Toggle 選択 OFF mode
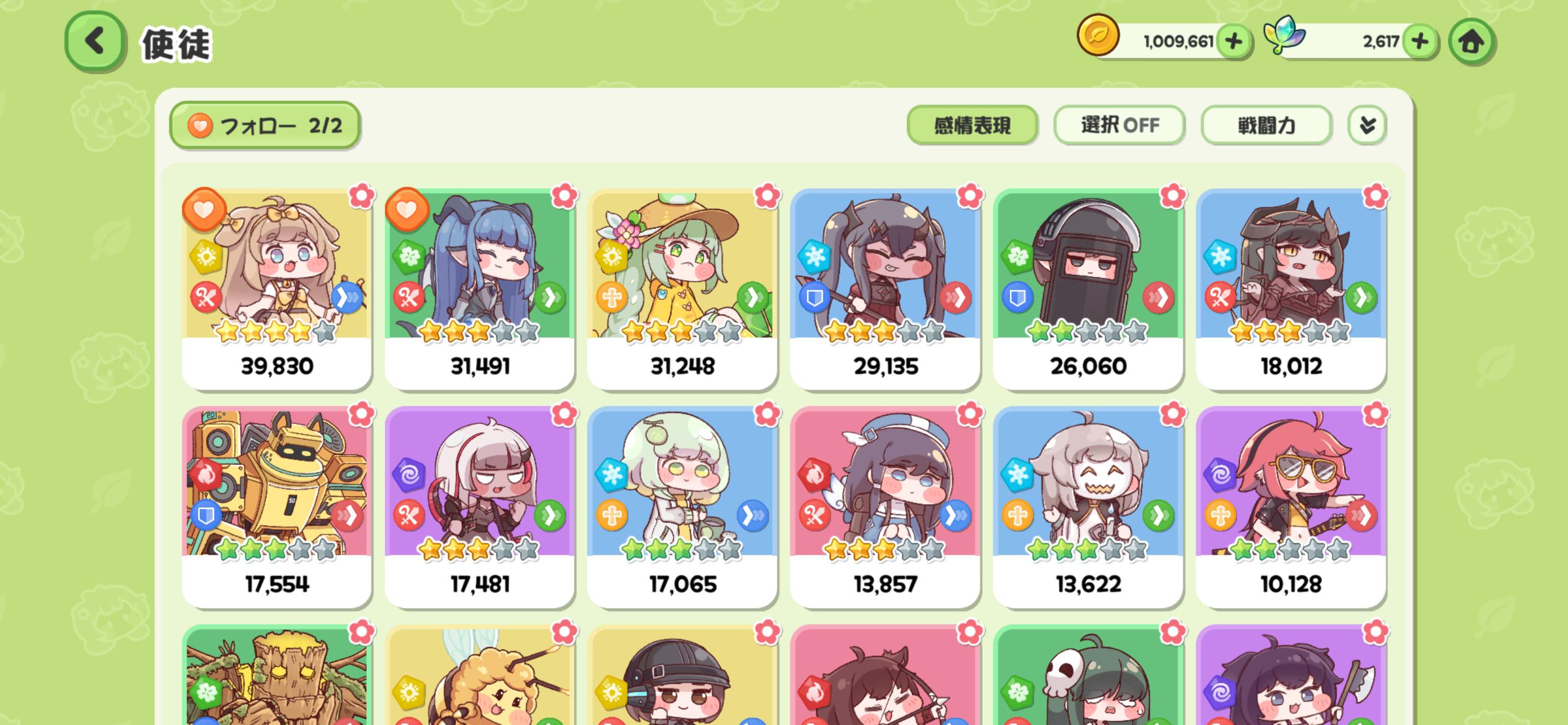The height and width of the screenshot is (725, 1568). pyautogui.click(x=1119, y=125)
